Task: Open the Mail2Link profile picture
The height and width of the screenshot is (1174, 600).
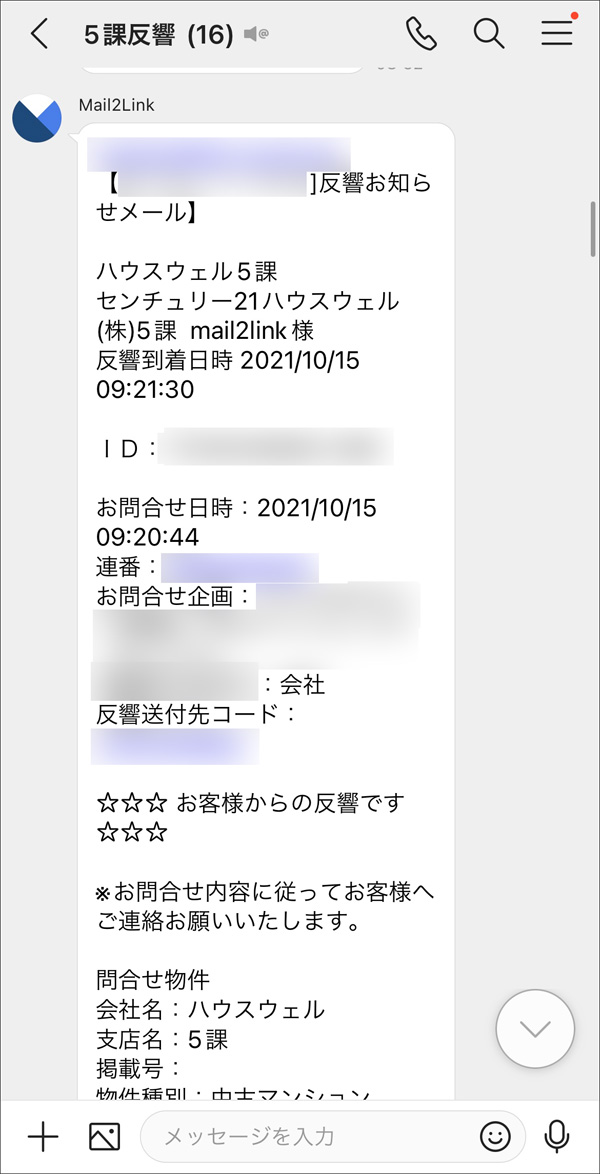Action: coord(37,119)
